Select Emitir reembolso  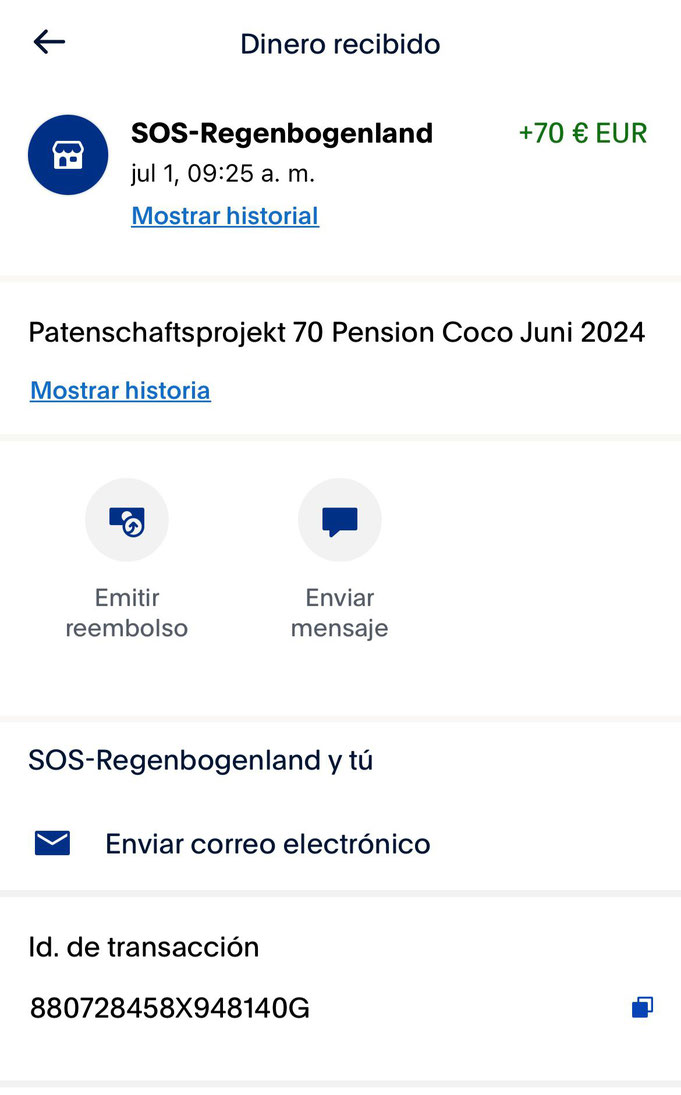pyautogui.click(x=126, y=559)
